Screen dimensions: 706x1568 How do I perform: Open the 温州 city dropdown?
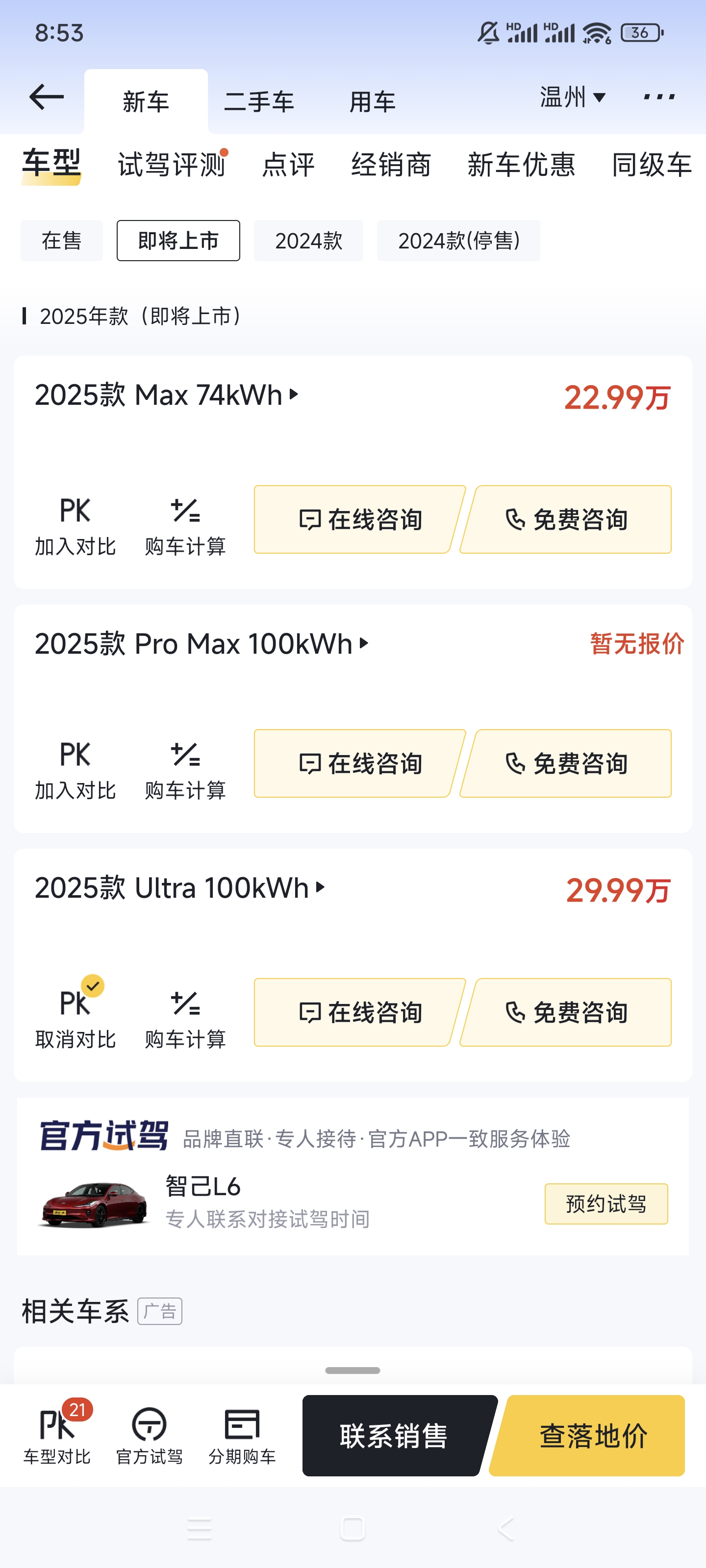tap(573, 97)
